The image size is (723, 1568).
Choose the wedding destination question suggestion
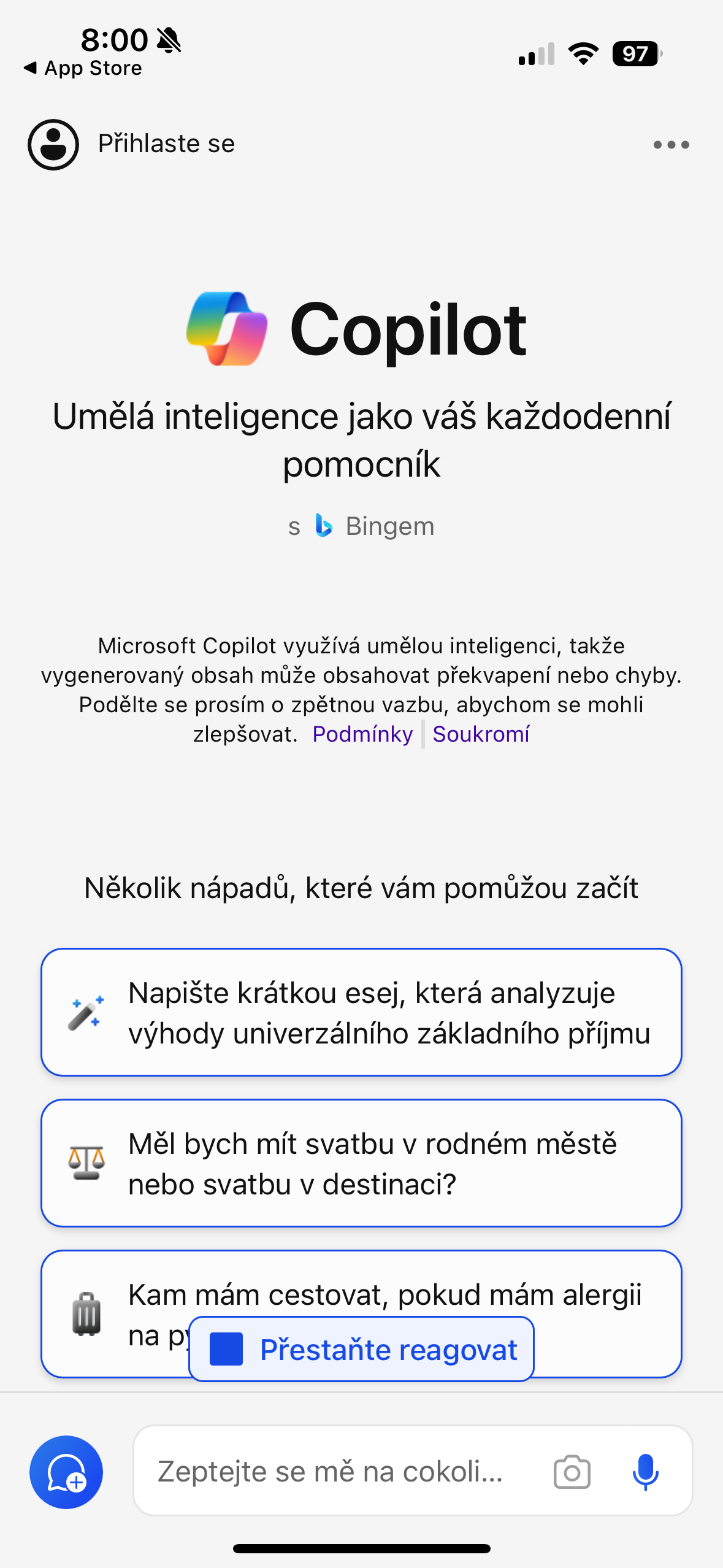pos(361,1163)
